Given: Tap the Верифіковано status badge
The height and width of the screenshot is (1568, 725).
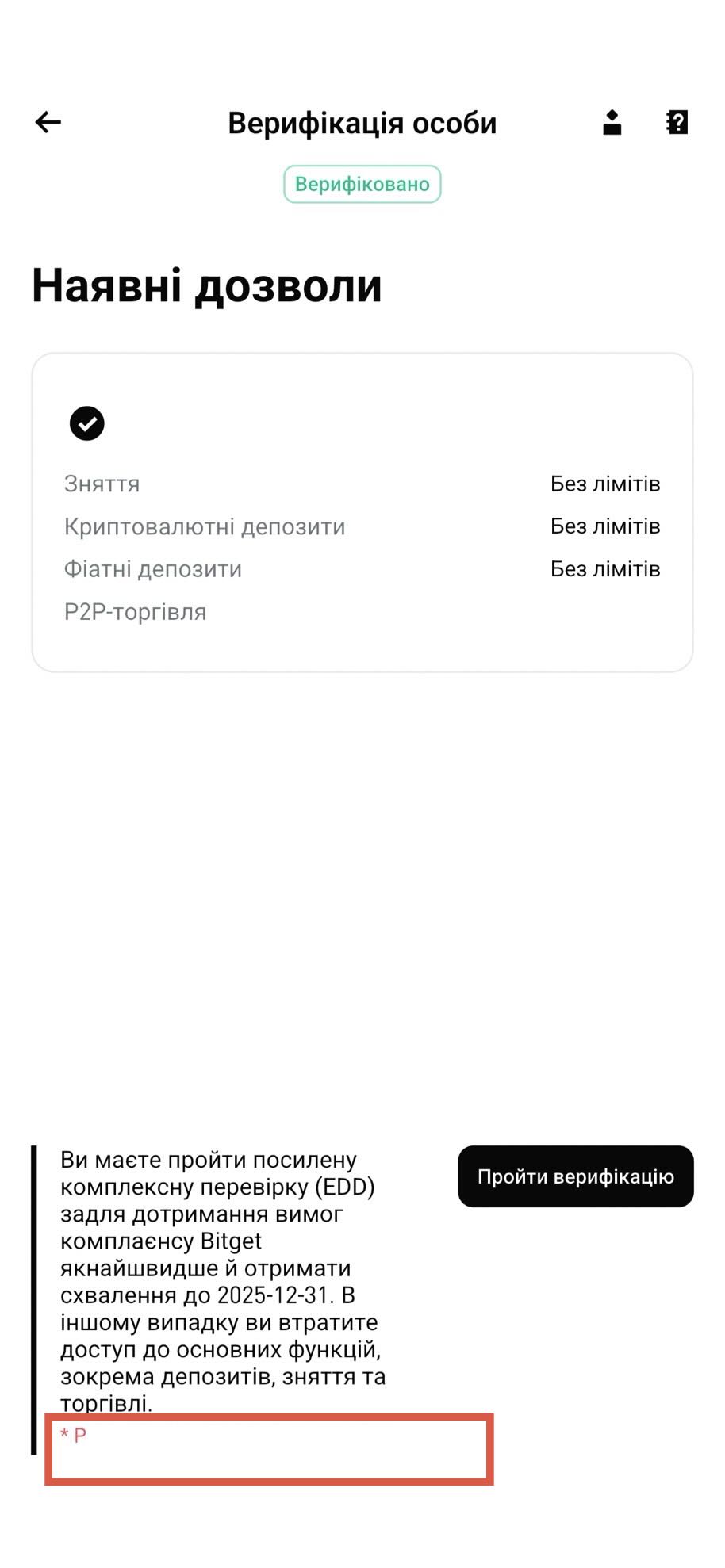Looking at the screenshot, I should pyautogui.click(x=362, y=184).
